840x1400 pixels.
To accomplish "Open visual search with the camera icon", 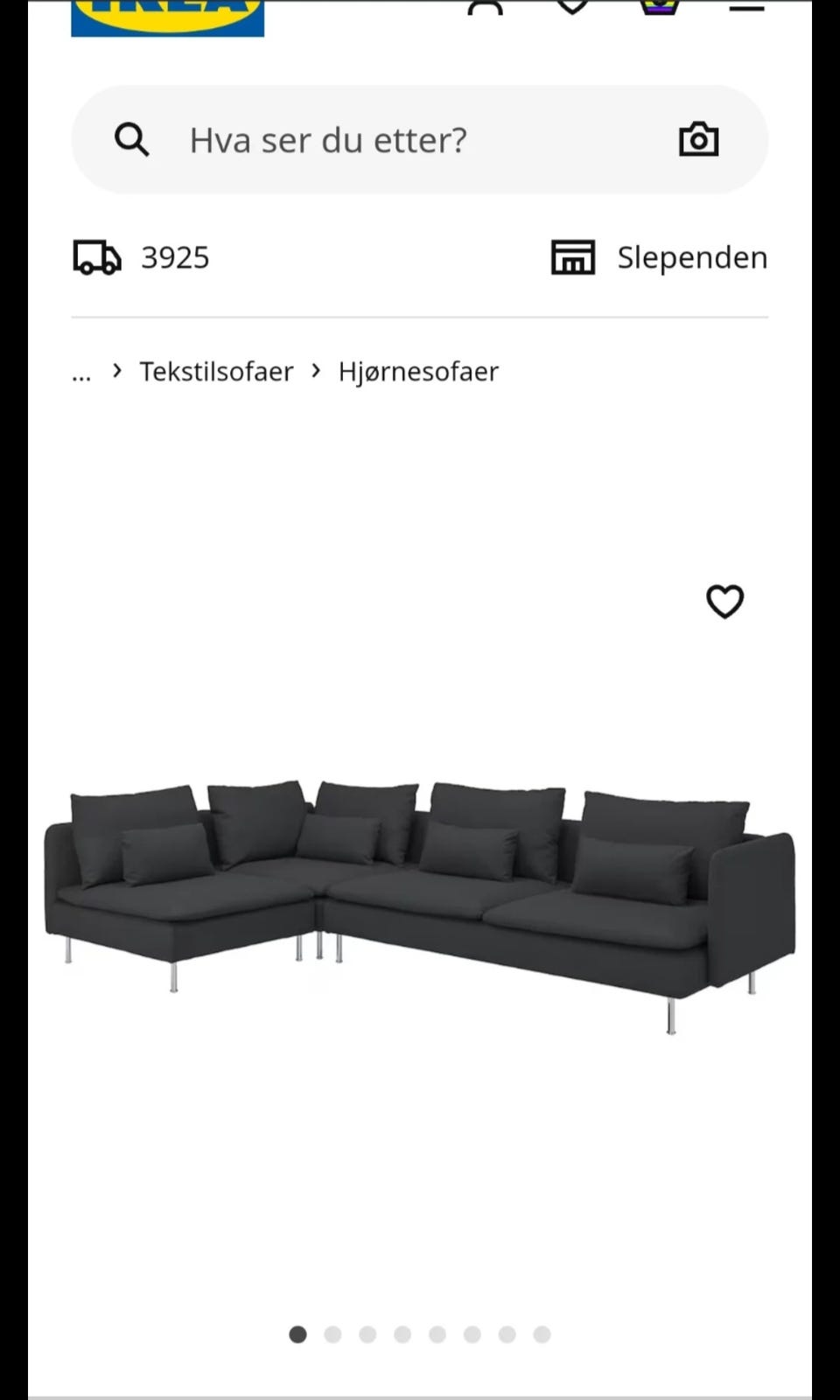I will (x=697, y=139).
